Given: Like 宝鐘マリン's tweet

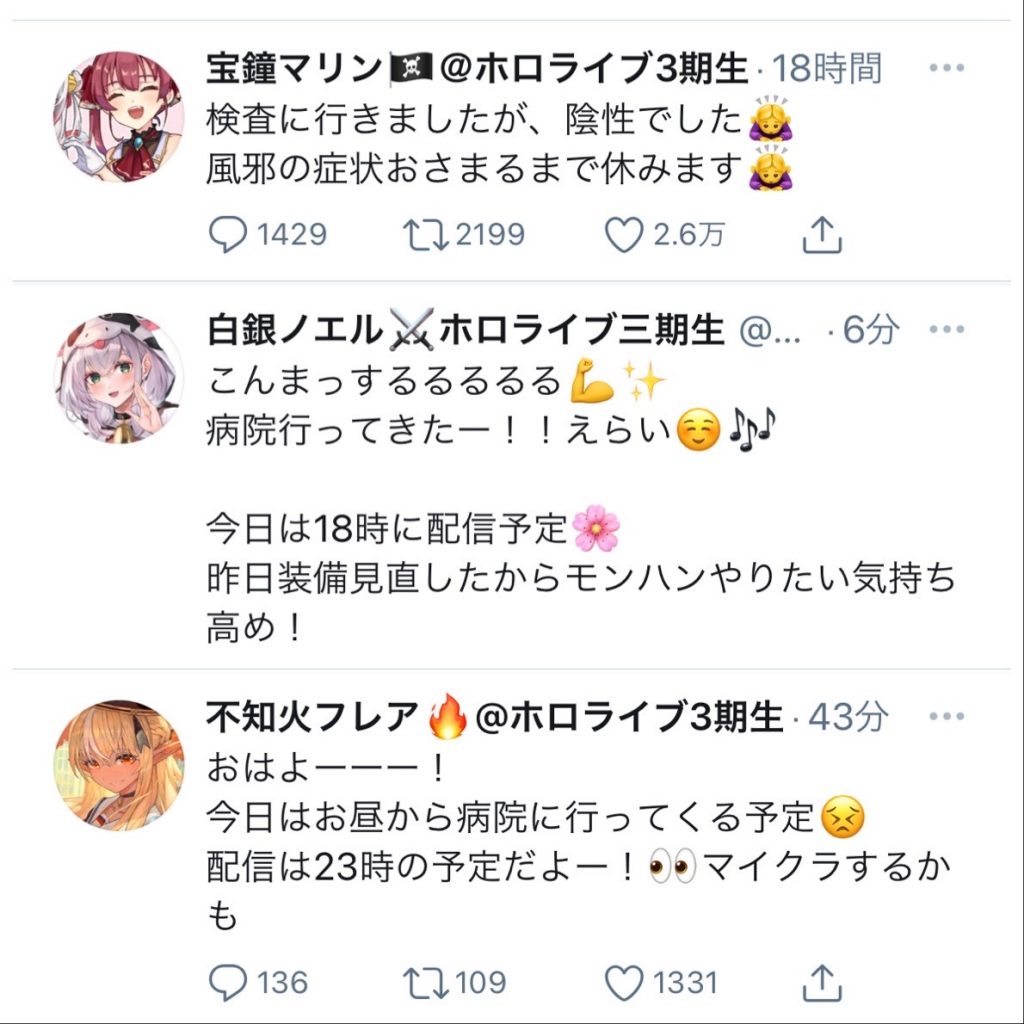Looking at the screenshot, I should (x=625, y=235).
